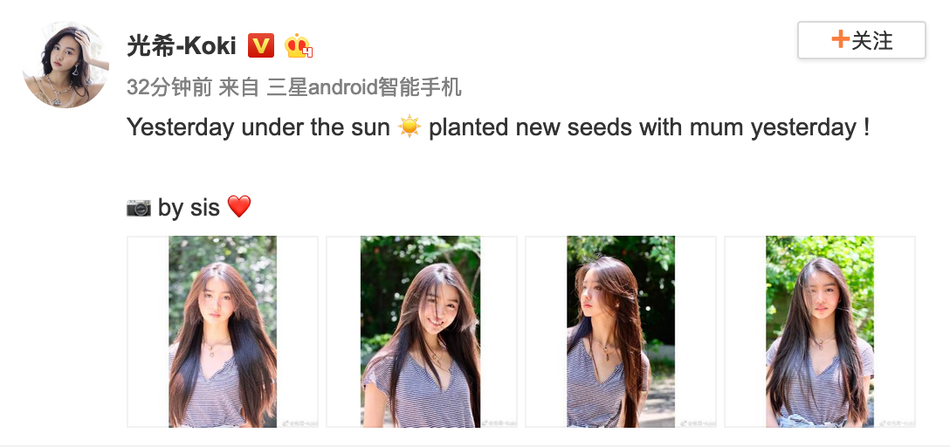Screen dimensions: 950x447
Task: Open the first photo in the post
Action: point(222,331)
